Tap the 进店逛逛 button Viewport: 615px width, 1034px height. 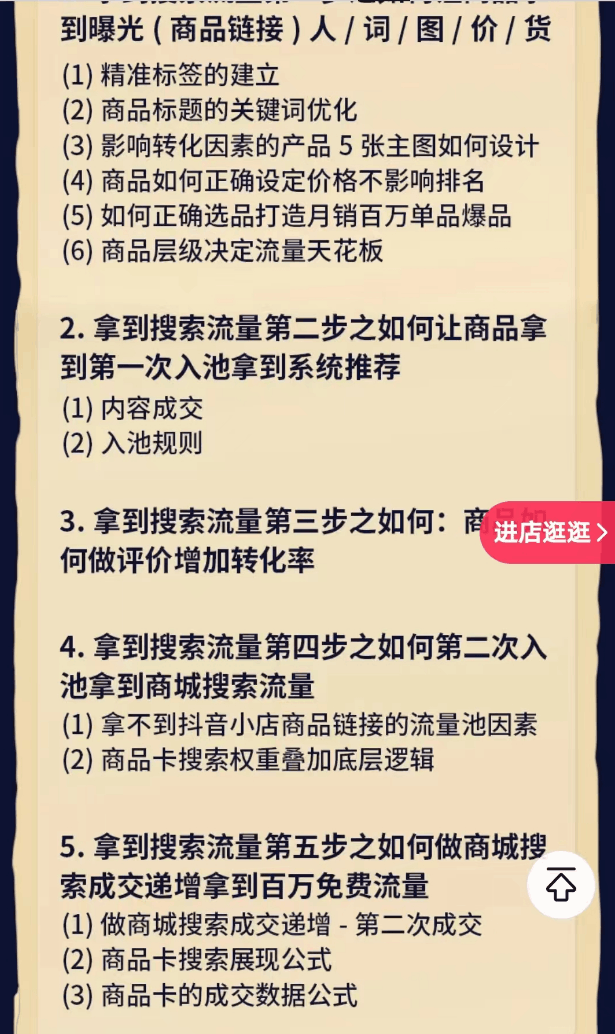pyautogui.click(x=549, y=532)
